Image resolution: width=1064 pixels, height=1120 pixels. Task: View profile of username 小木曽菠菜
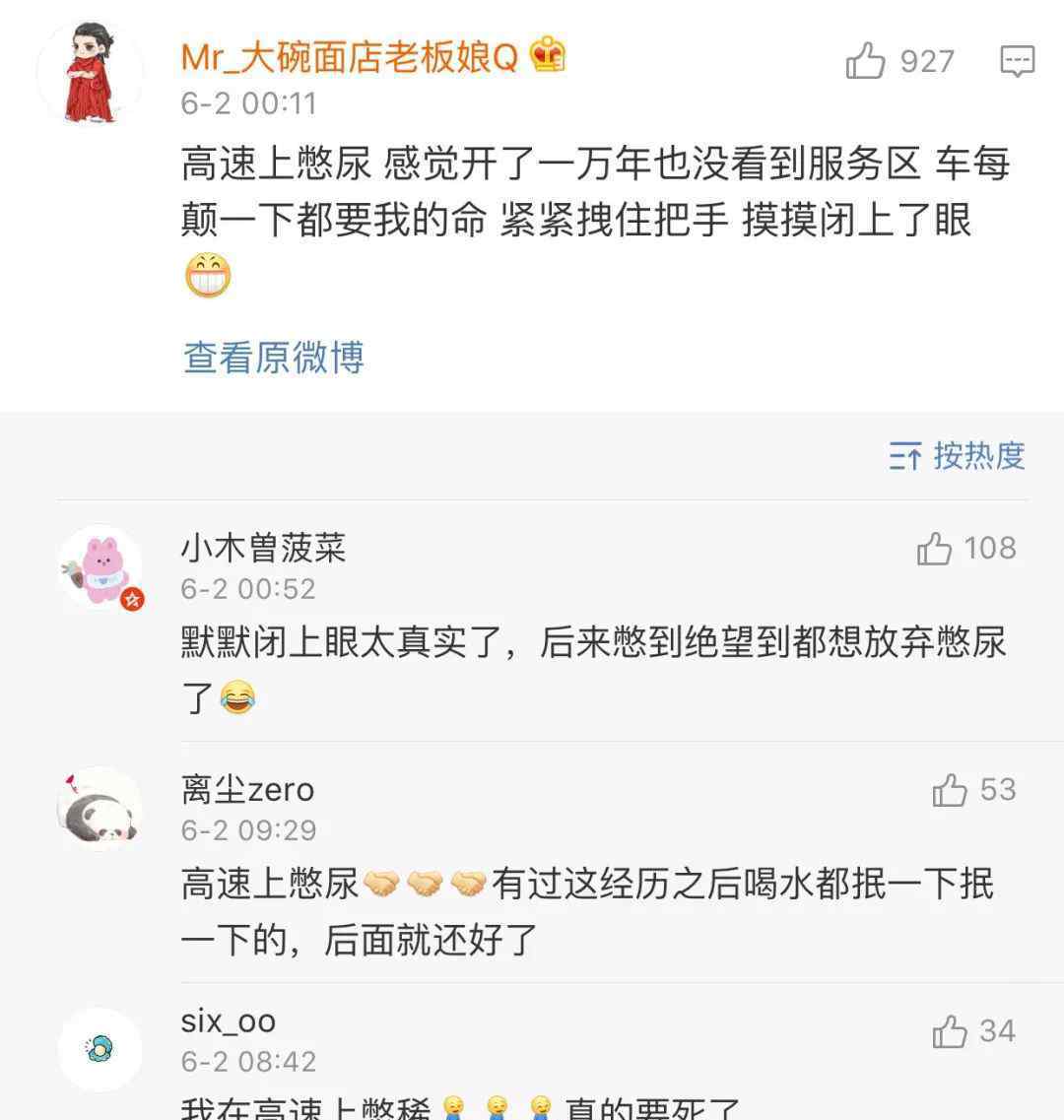(263, 548)
